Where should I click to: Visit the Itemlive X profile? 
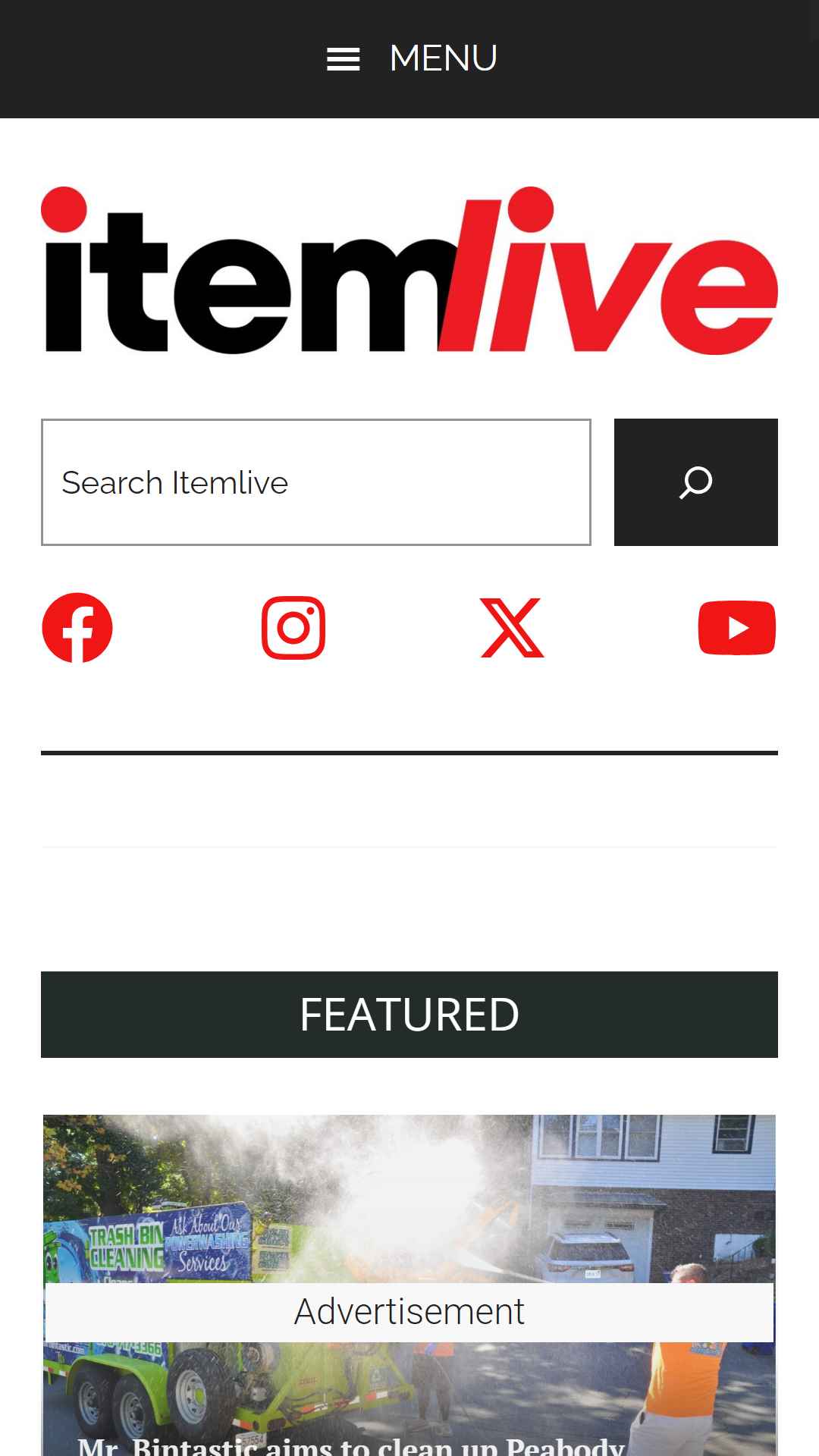click(512, 628)
